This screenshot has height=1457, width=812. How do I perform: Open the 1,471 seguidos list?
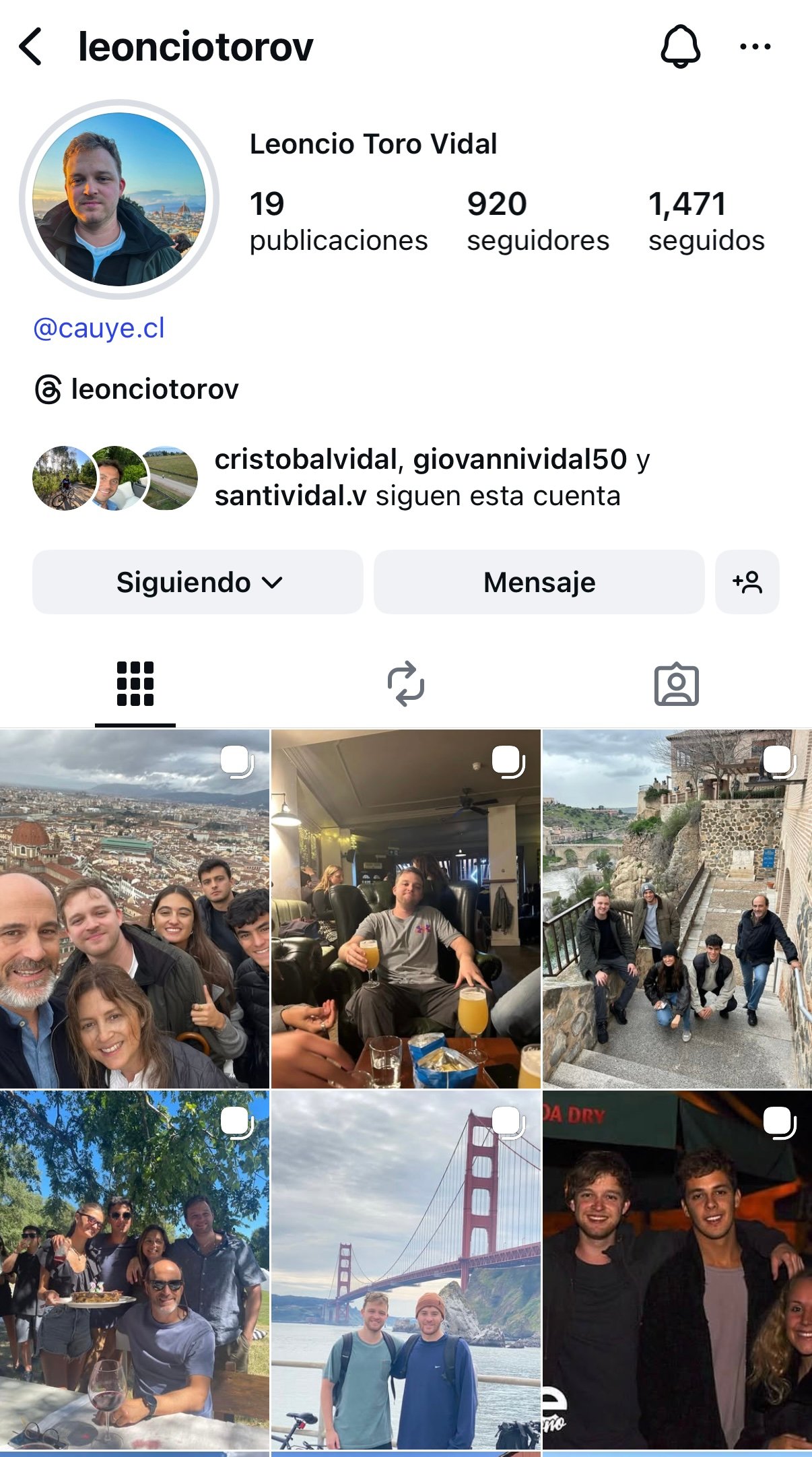pyautogui.click(x=706, y=221)
